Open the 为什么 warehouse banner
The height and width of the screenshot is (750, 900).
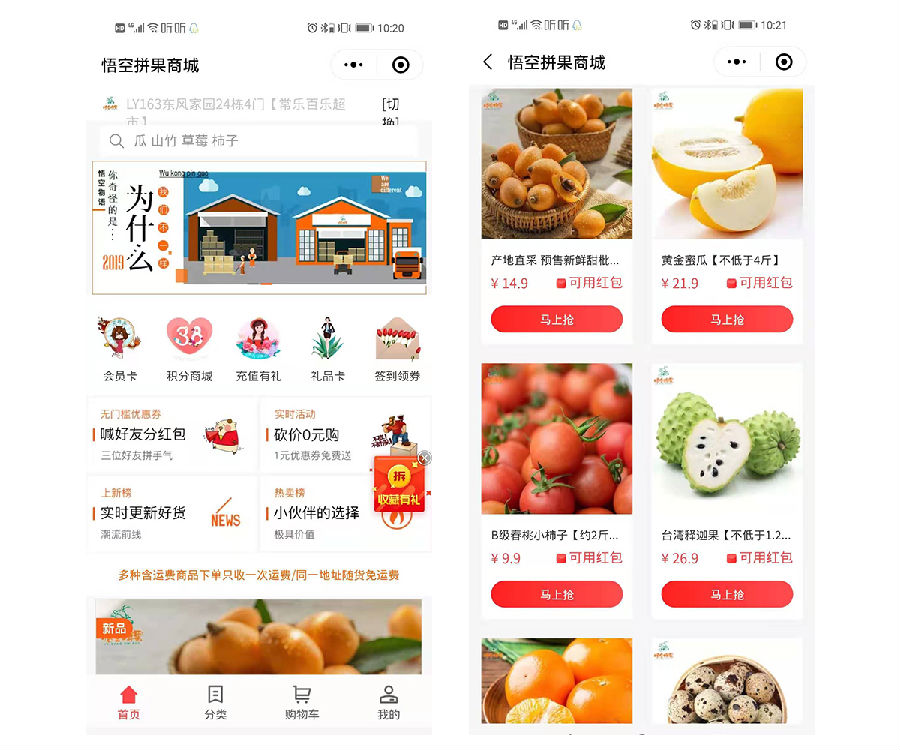pyautogui.click(x=259, y=228)
